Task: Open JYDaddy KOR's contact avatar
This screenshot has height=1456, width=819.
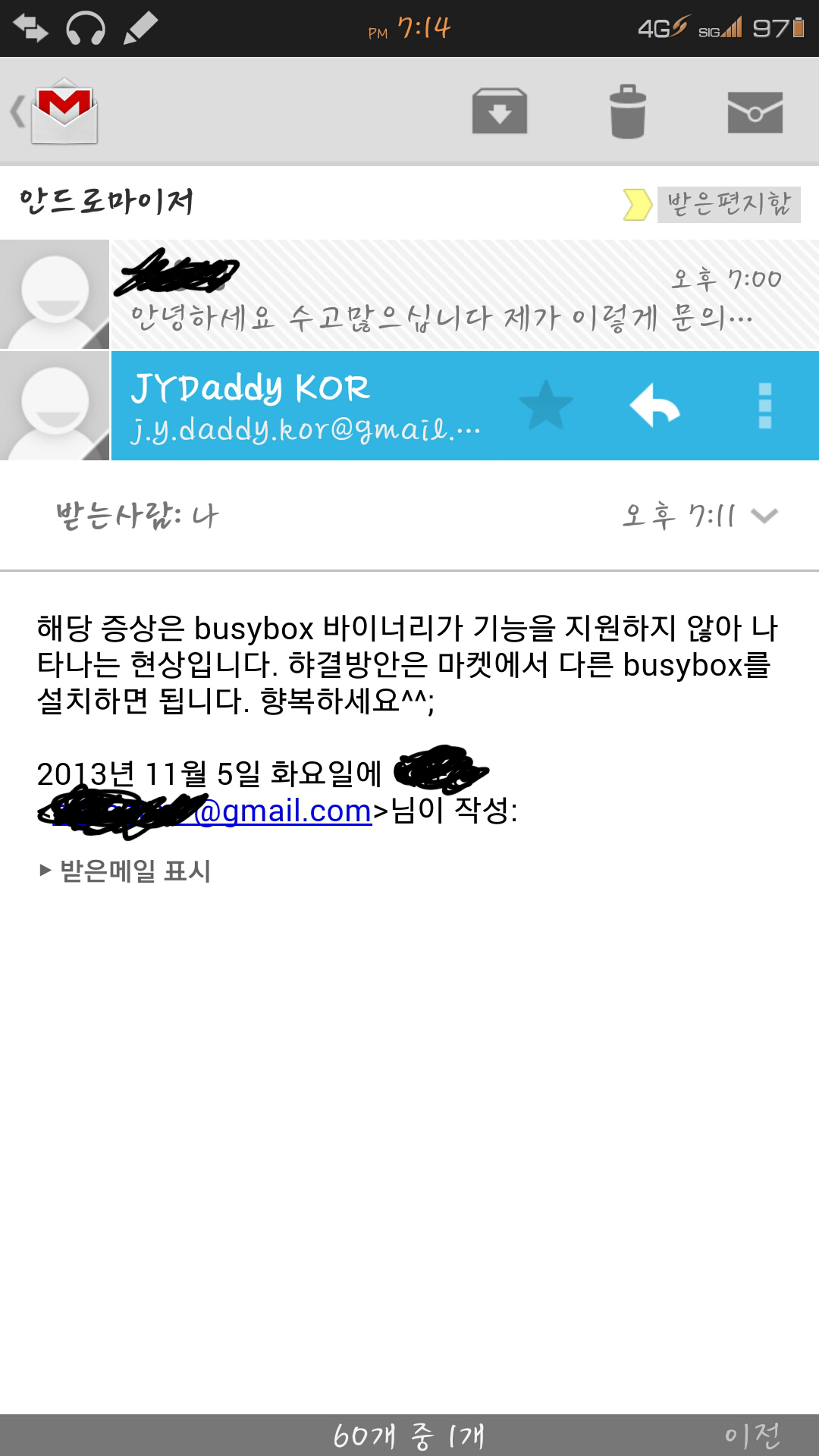Action: pyautogui.click(x=55, y=406)
